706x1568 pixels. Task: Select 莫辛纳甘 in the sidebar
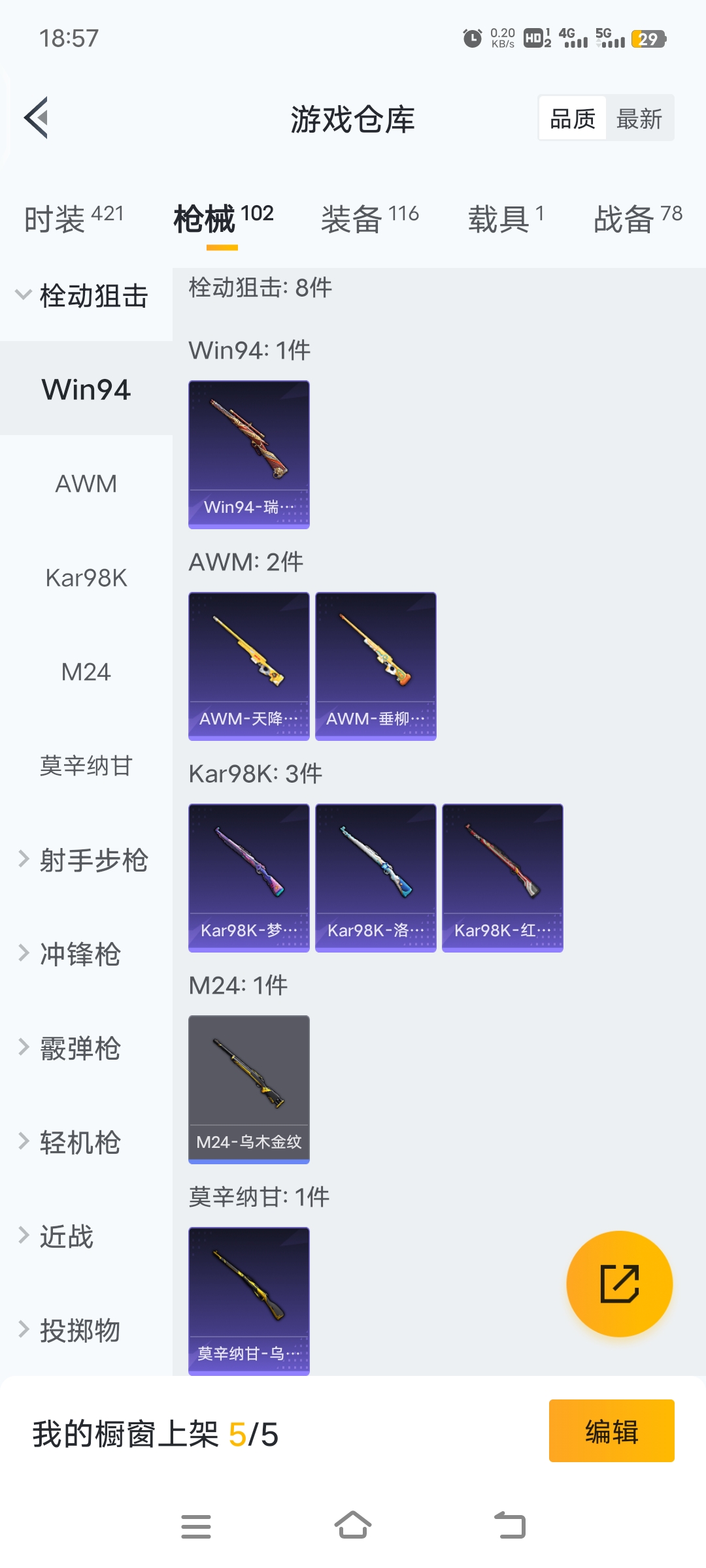pos(86,766)
